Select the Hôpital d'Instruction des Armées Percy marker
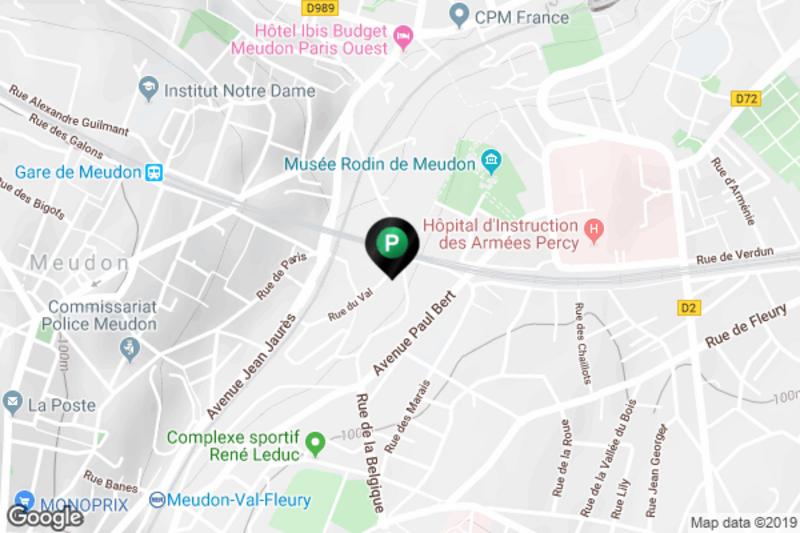 click(x=595, y=231)
